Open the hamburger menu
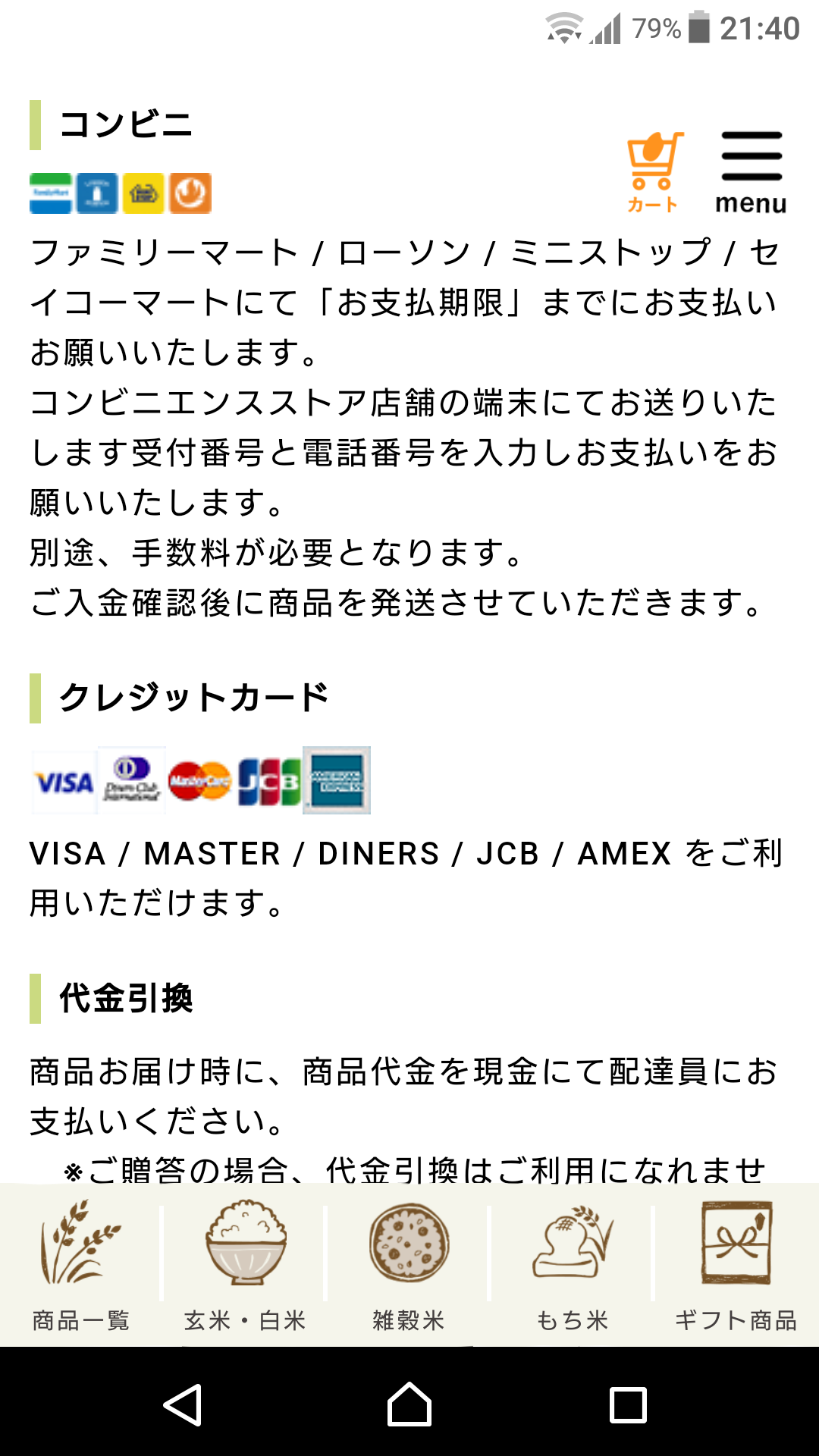 [x=751, y=172]
